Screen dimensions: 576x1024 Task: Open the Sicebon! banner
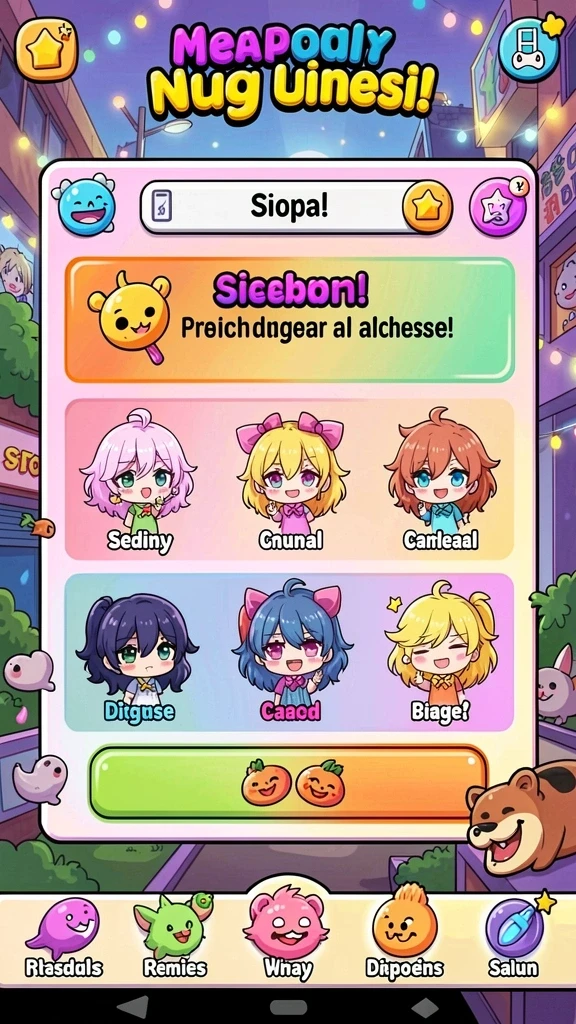pos(289,320)
